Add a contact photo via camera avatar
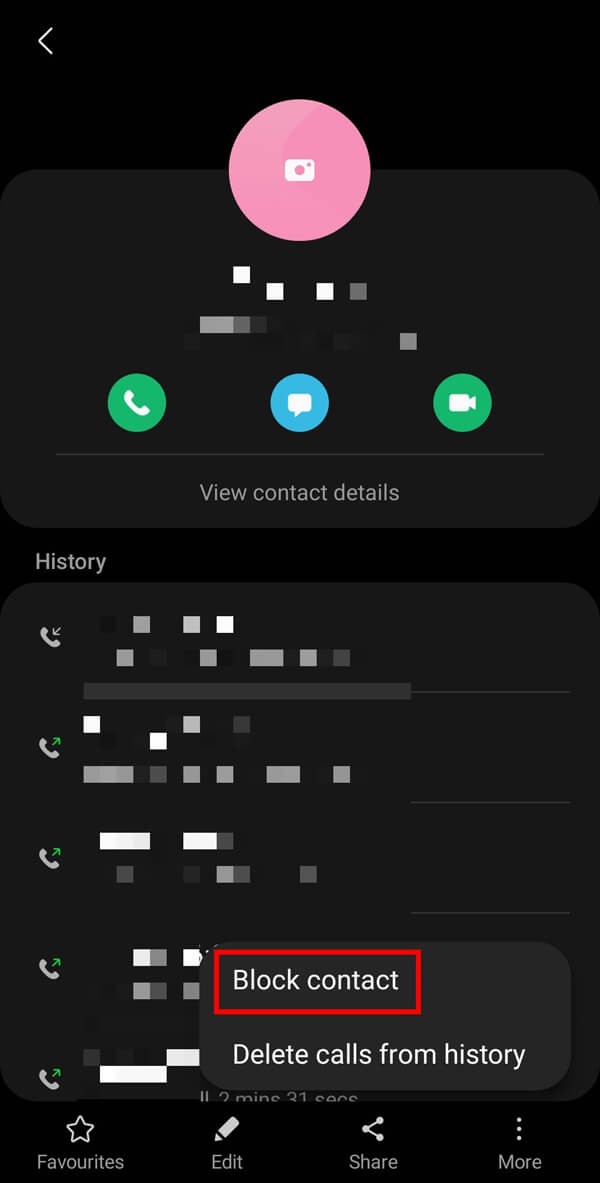The height and width of the screenshot is (1183, 600). click(300, 170)
